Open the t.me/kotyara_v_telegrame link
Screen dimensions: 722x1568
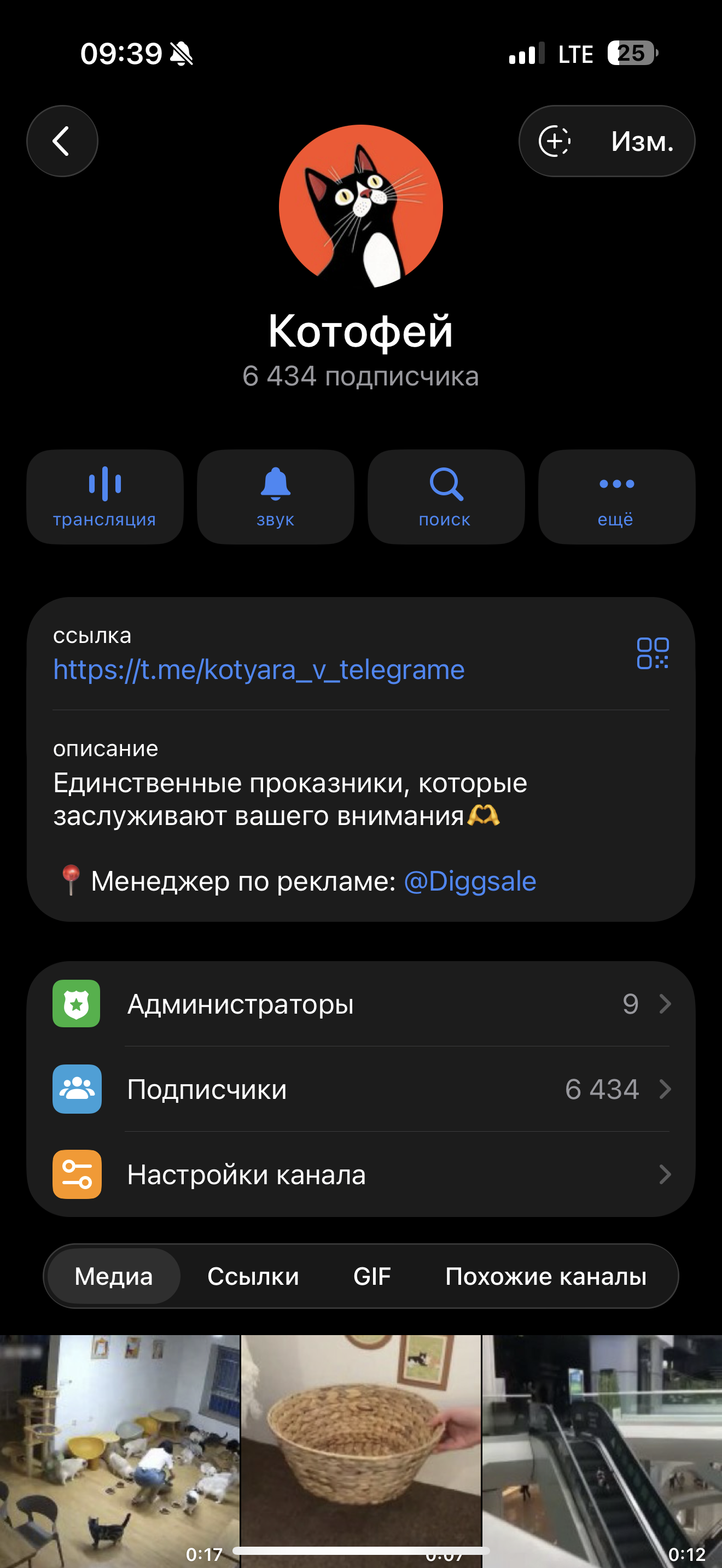[x=259, y=670]
